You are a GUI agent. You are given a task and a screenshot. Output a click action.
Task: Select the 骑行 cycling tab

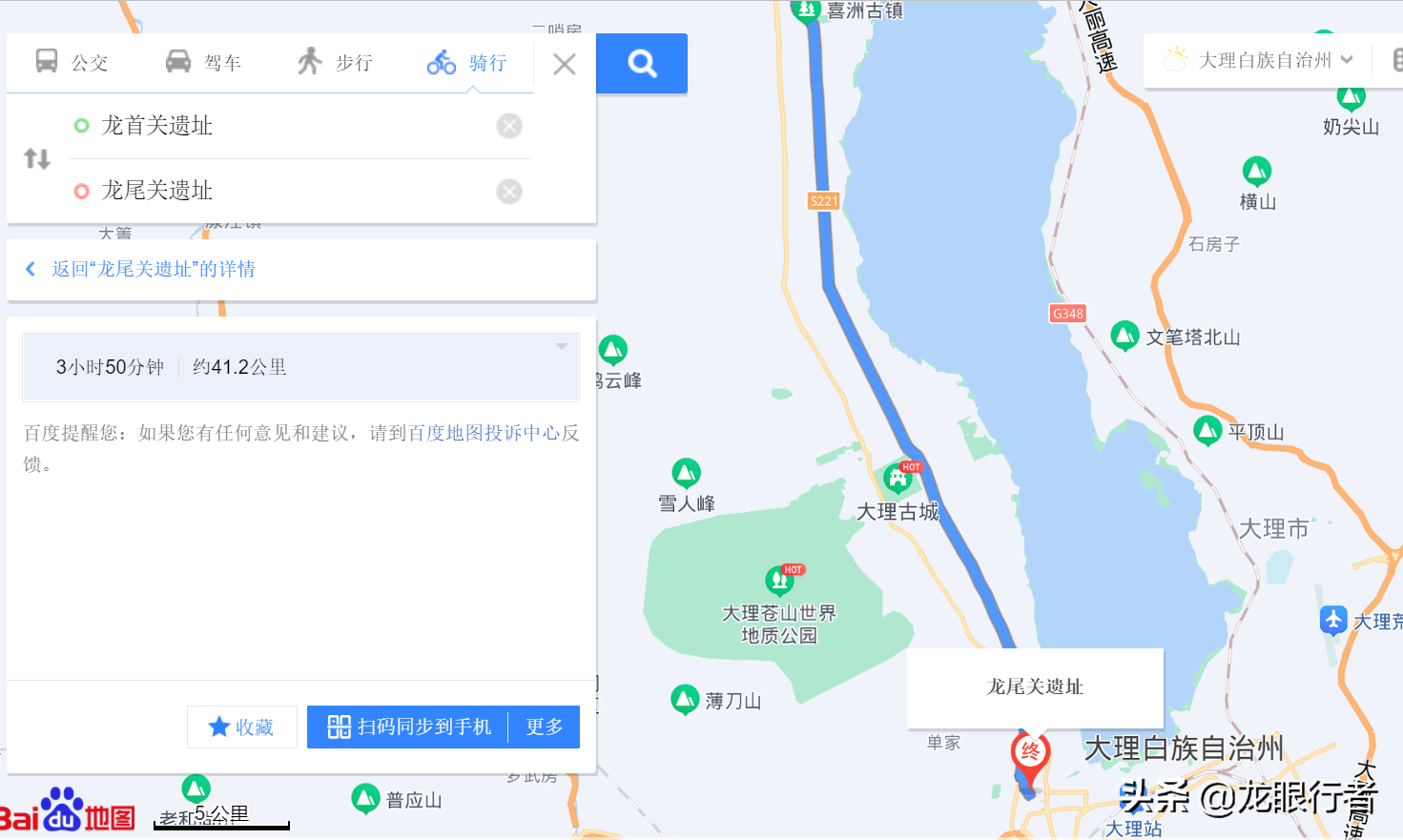467,63
